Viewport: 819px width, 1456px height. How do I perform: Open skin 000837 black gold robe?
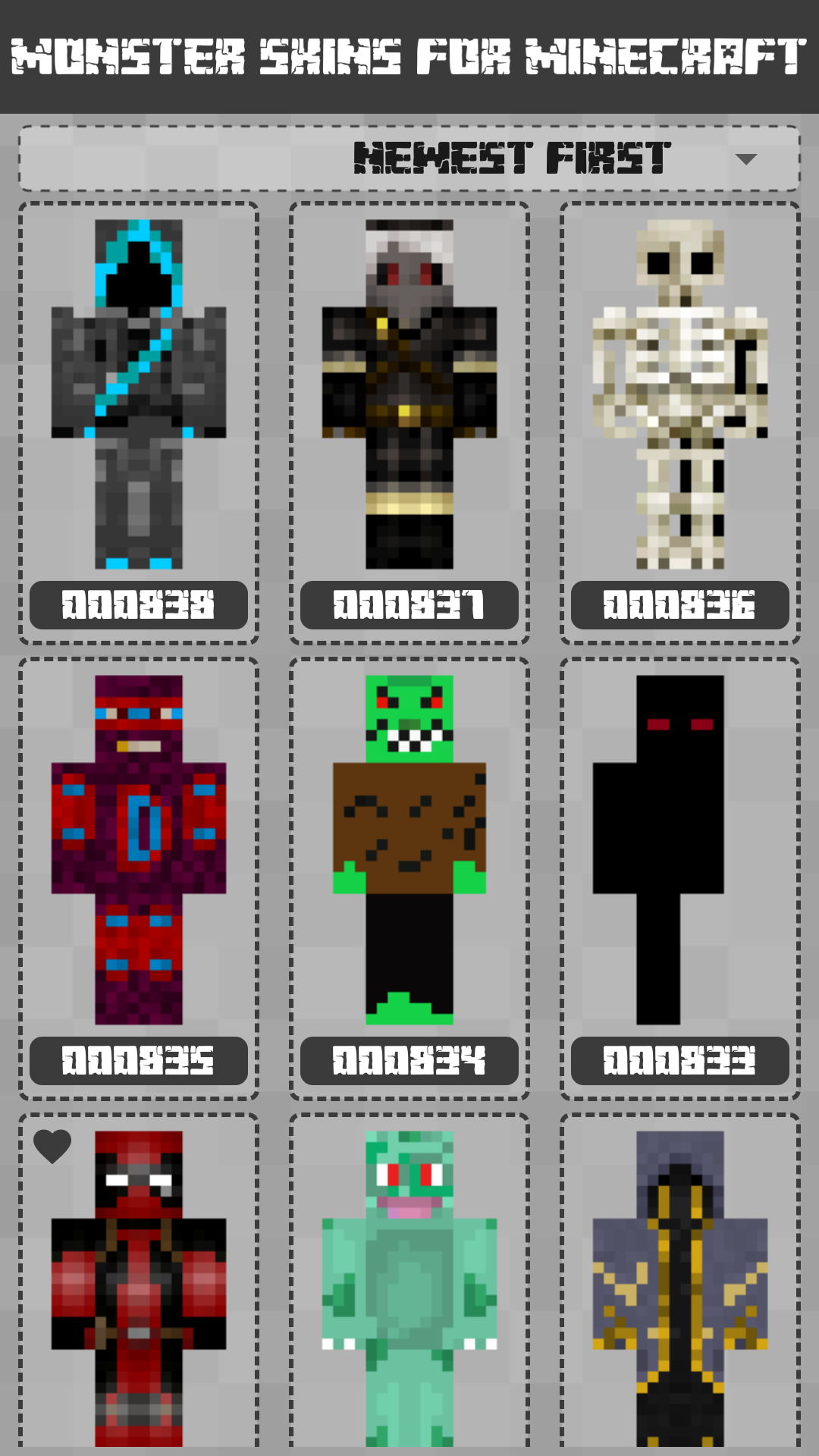tap(409, 394)
